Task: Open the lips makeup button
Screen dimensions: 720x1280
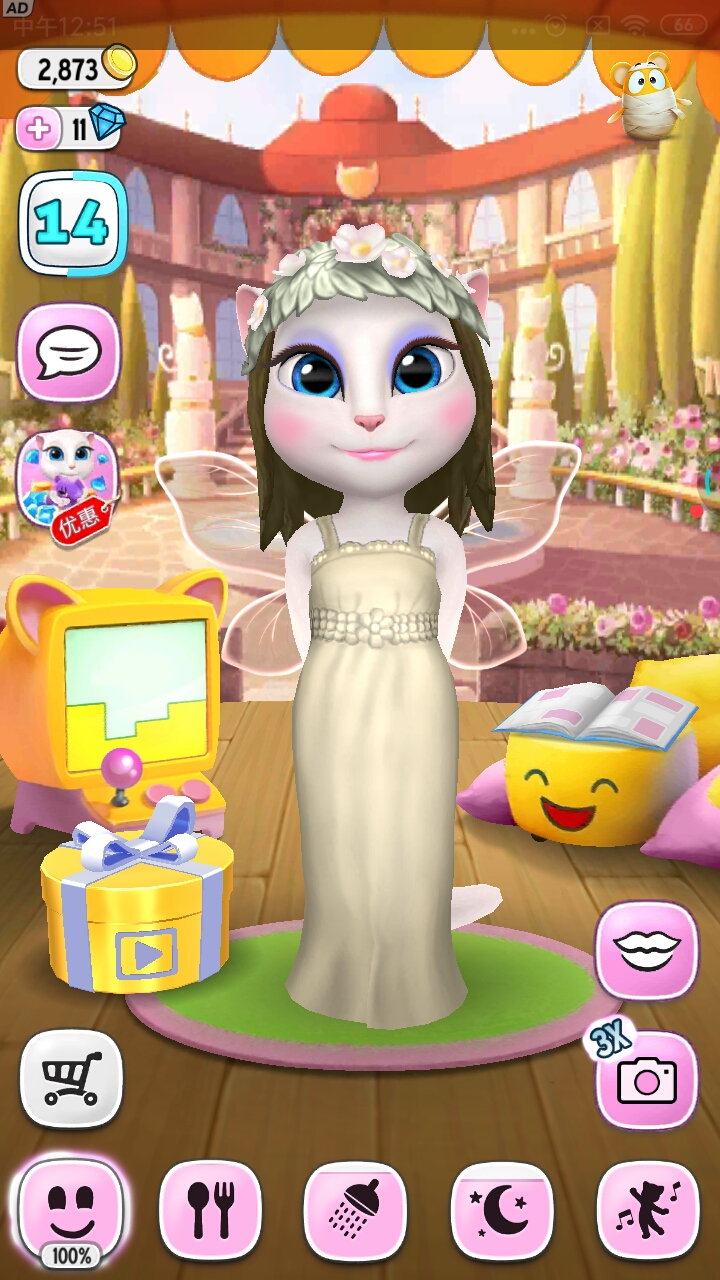Action: [x=646, y=950]
